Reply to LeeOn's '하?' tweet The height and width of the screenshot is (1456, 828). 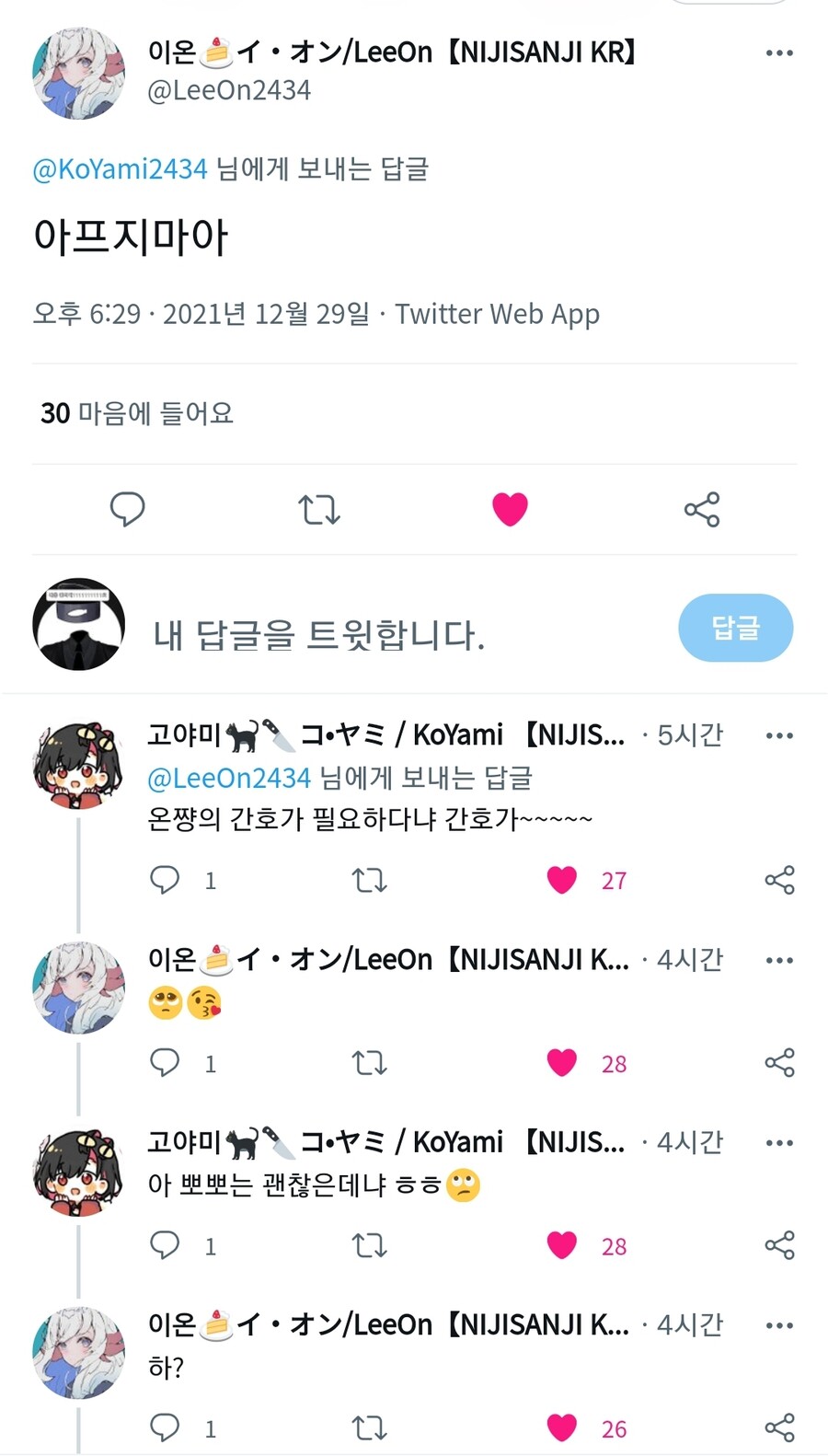point(165,1427)
